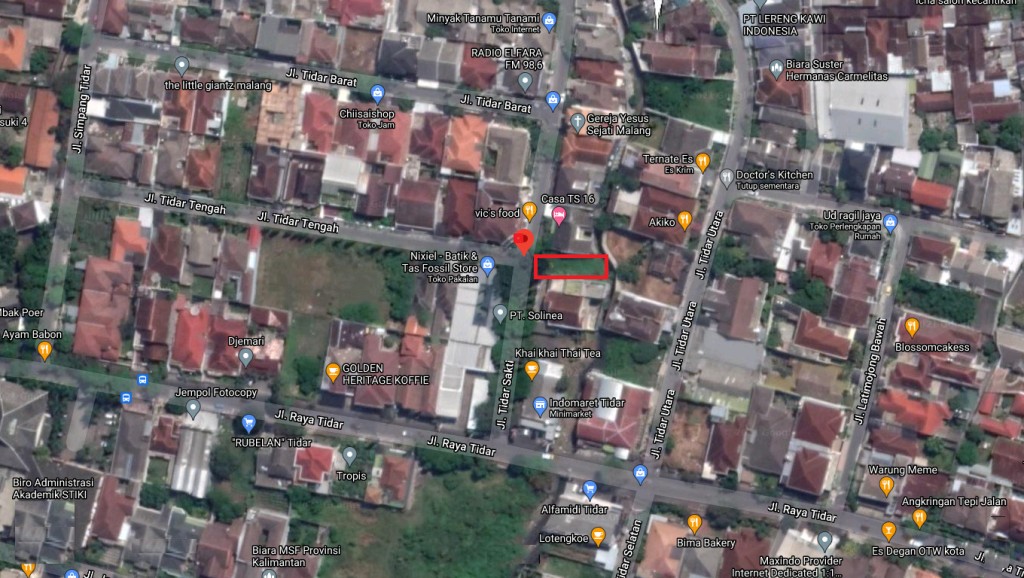Select the Akiko restaurant pin
Image resolution: width=1024 pixels, height=578 pixels.
(x=685, y=220)
